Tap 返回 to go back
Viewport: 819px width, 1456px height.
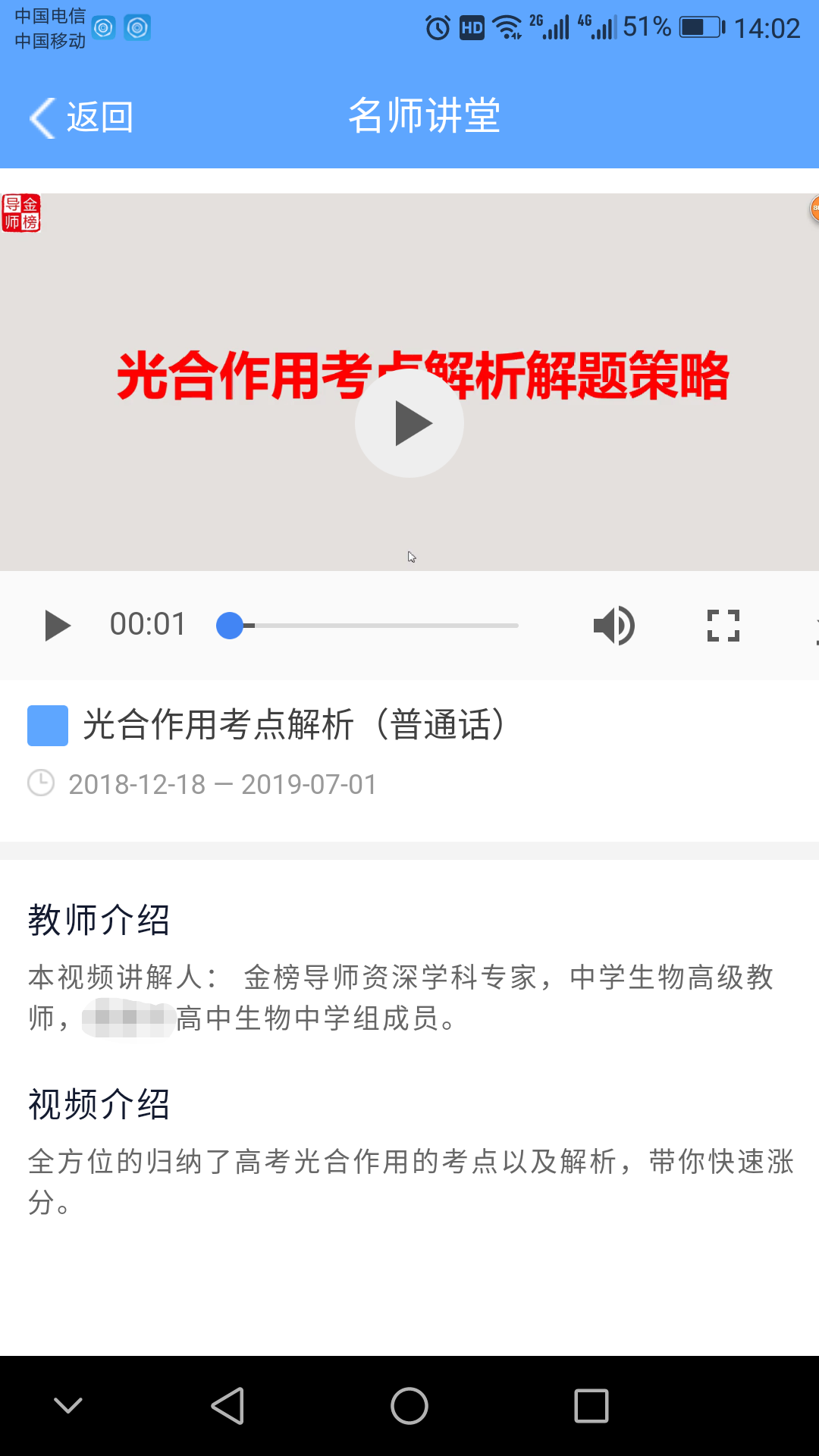click(99, 116)
